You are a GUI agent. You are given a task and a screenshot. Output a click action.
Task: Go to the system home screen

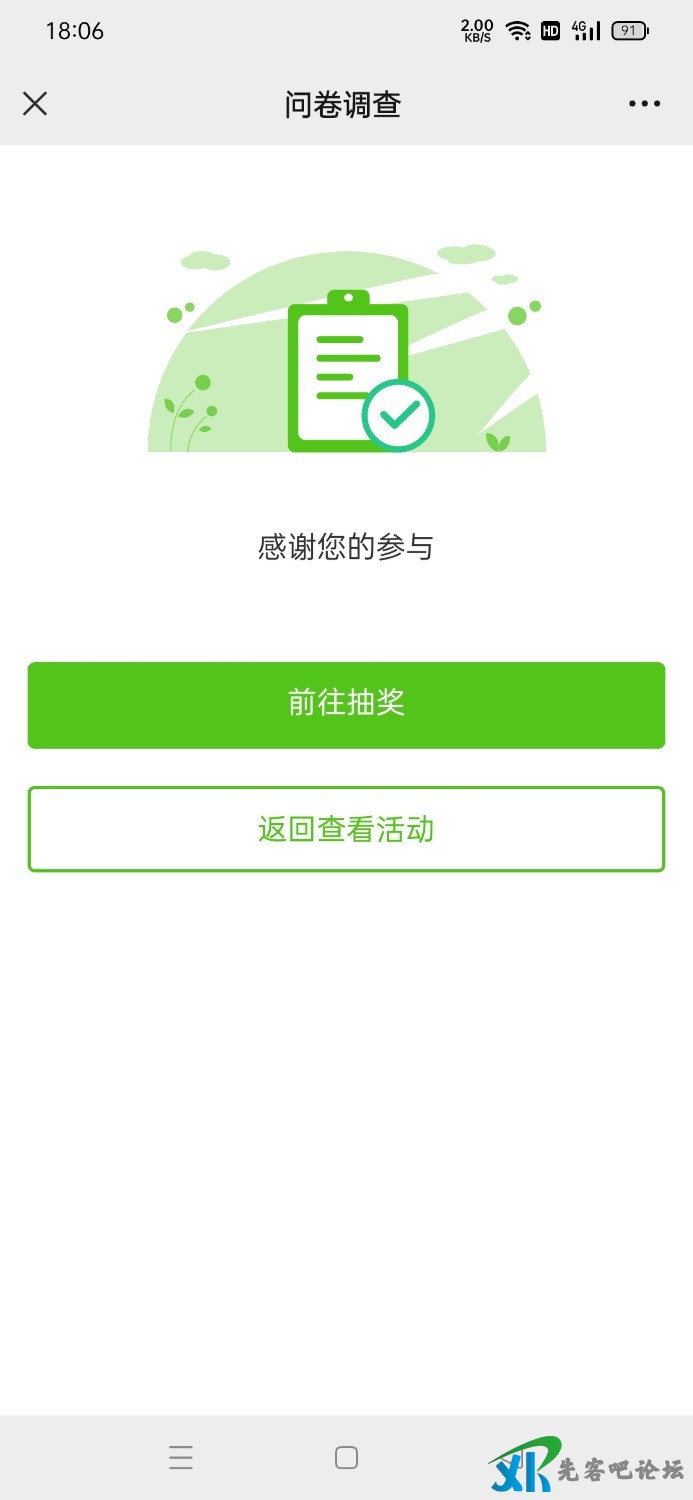pos(346,1457)
